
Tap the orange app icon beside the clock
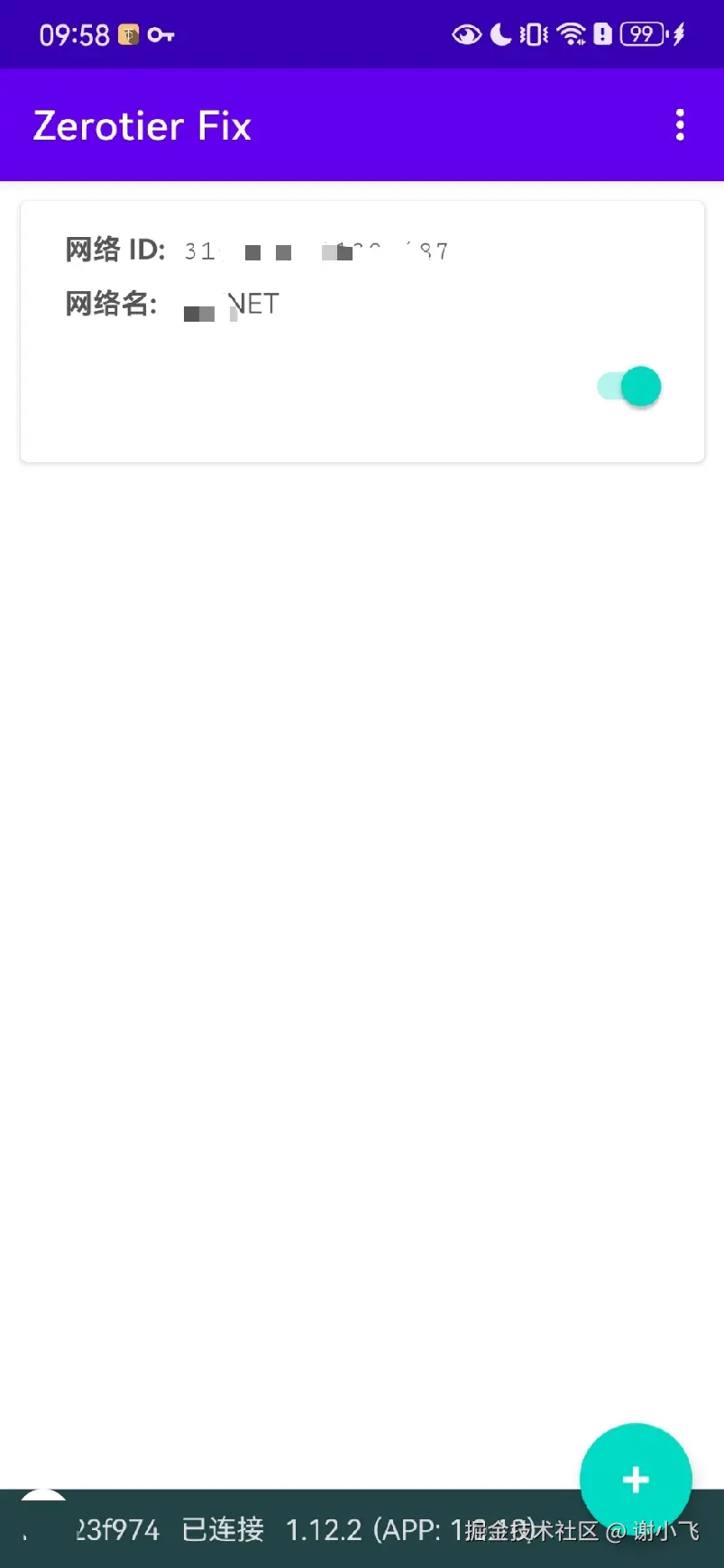tap(129, 34)
